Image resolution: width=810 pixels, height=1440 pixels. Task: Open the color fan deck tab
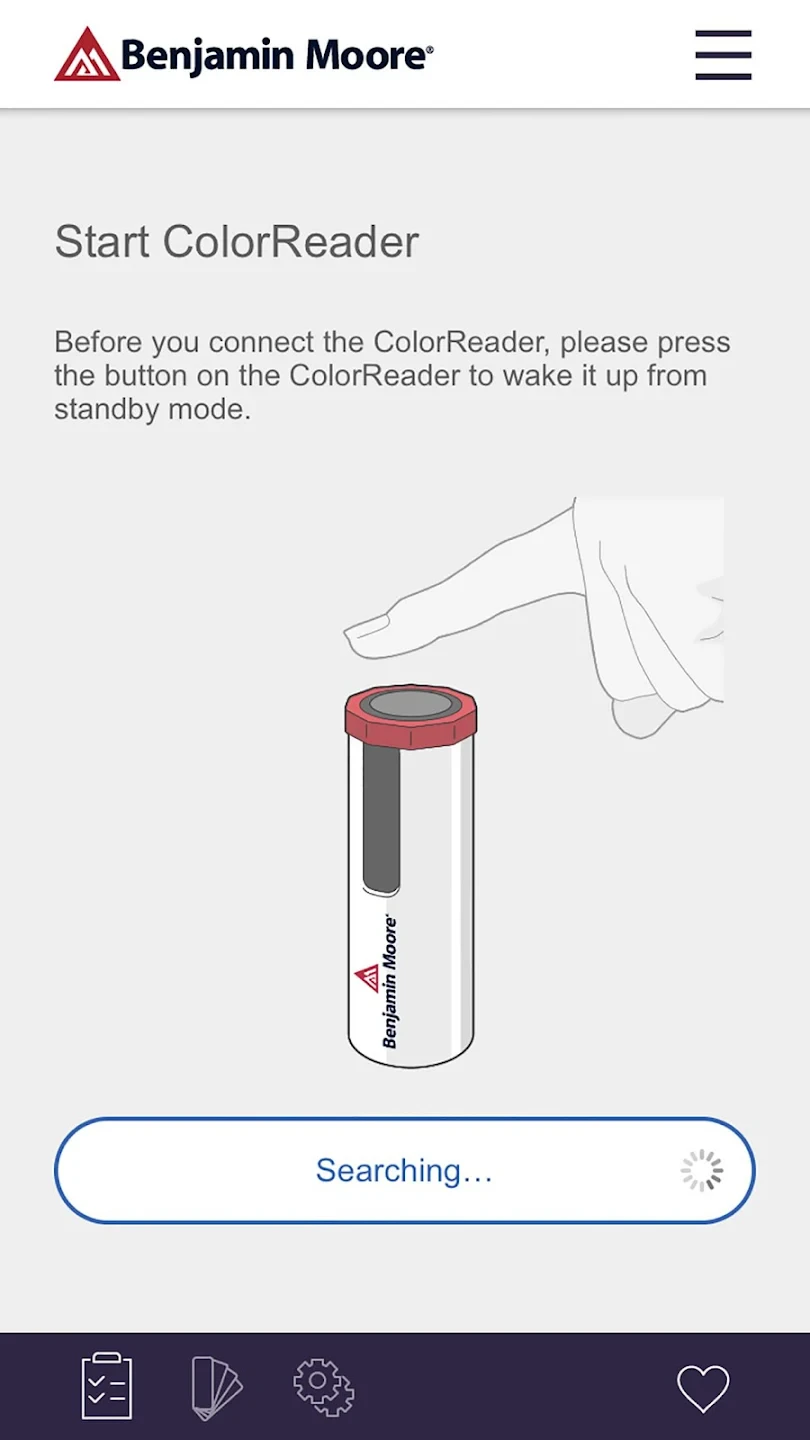coord(216,1387)
